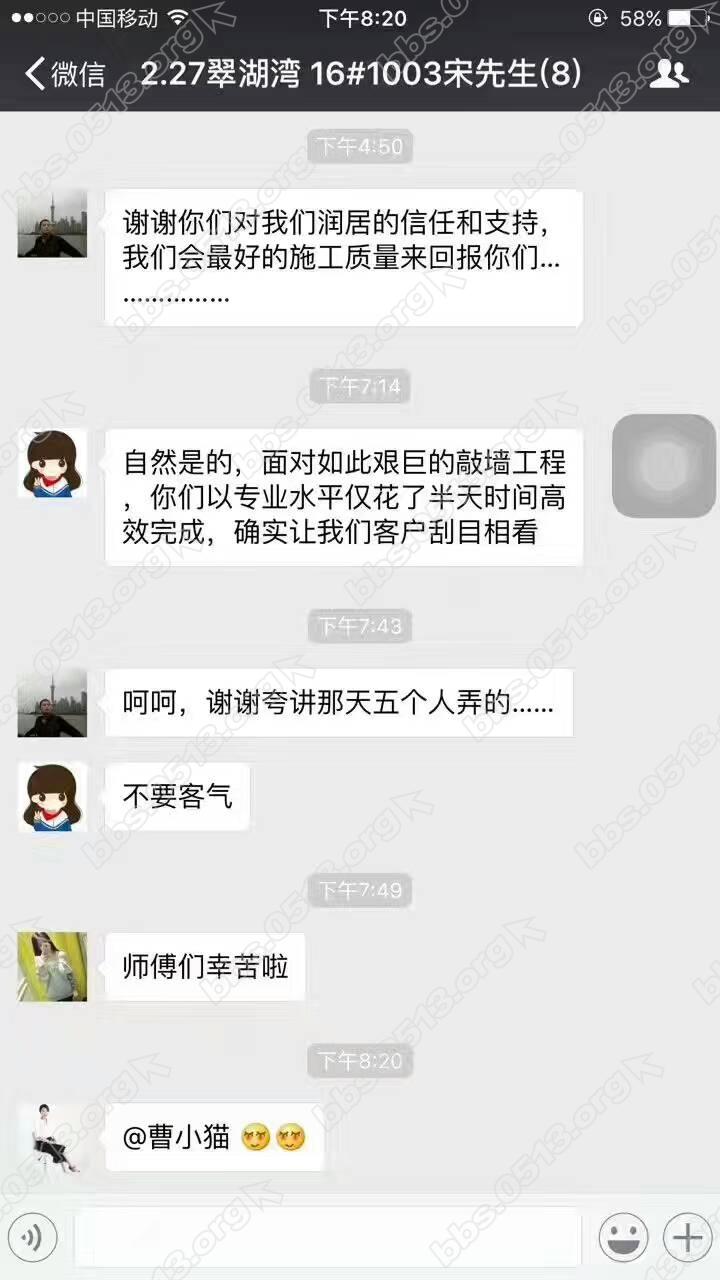This screenshot has width=720, height=1280.
Task: Open profile of the 不要客气 sender
Action: 52,797
